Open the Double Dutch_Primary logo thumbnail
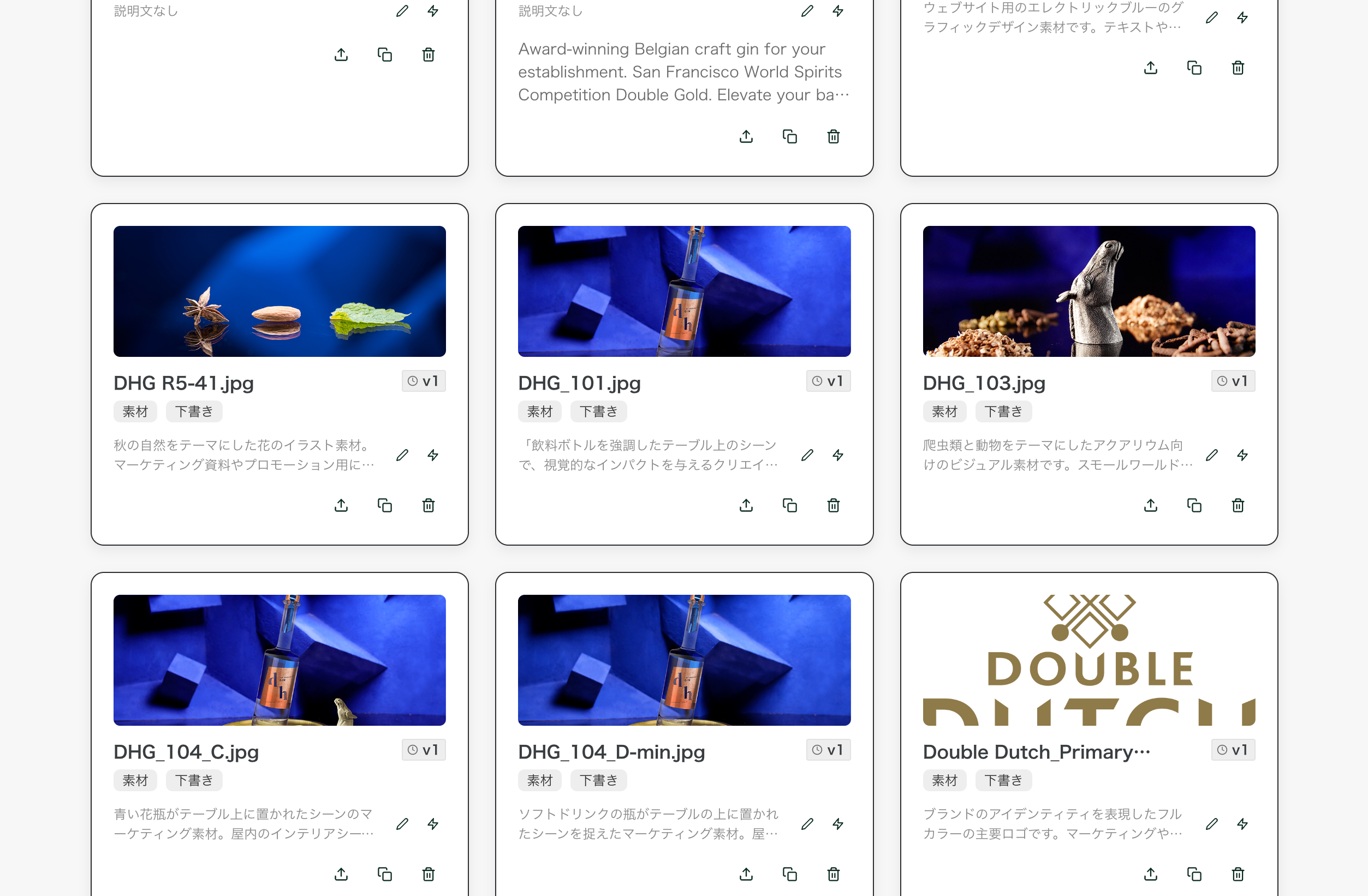 click(1089, 660)
